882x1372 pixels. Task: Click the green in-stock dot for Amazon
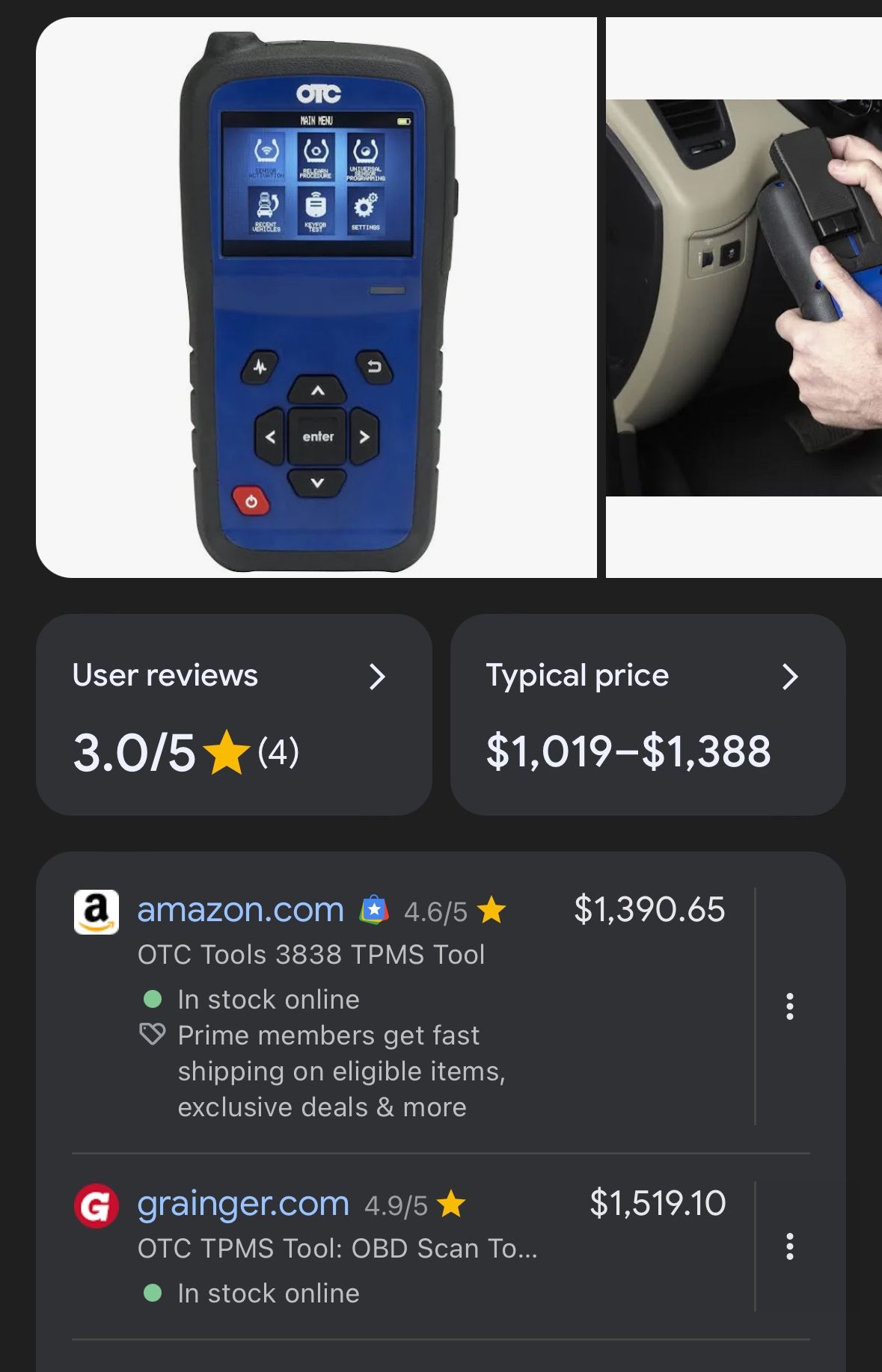[153, 999]
